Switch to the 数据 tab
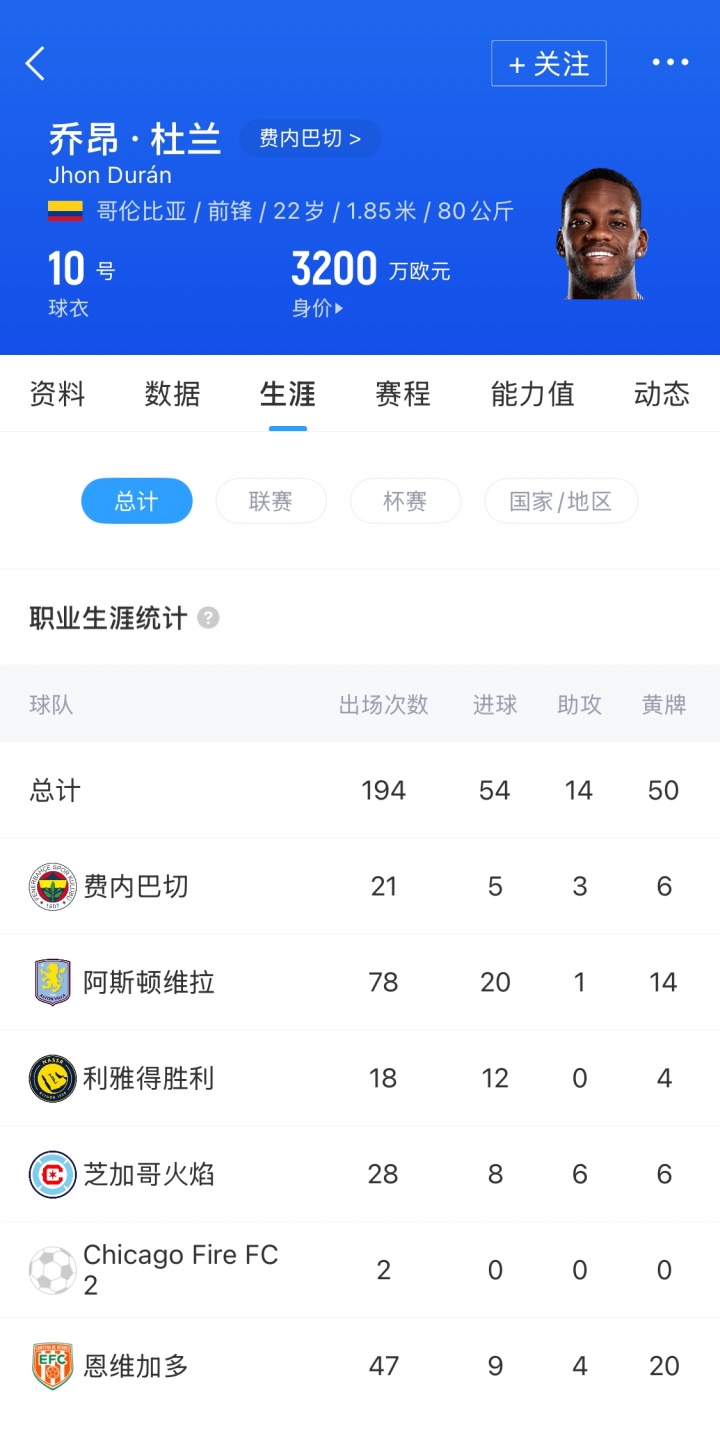Screen dimensions: 720x1434 pos(171,394)
